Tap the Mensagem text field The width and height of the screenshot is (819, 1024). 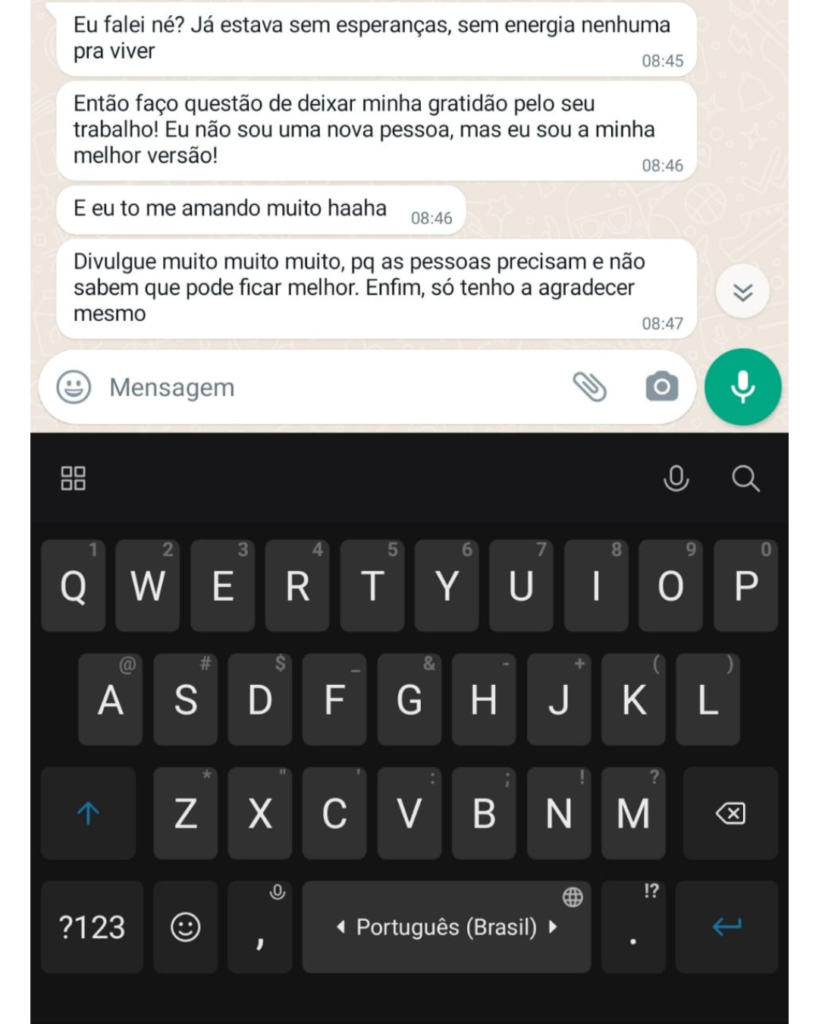(330, 388)
